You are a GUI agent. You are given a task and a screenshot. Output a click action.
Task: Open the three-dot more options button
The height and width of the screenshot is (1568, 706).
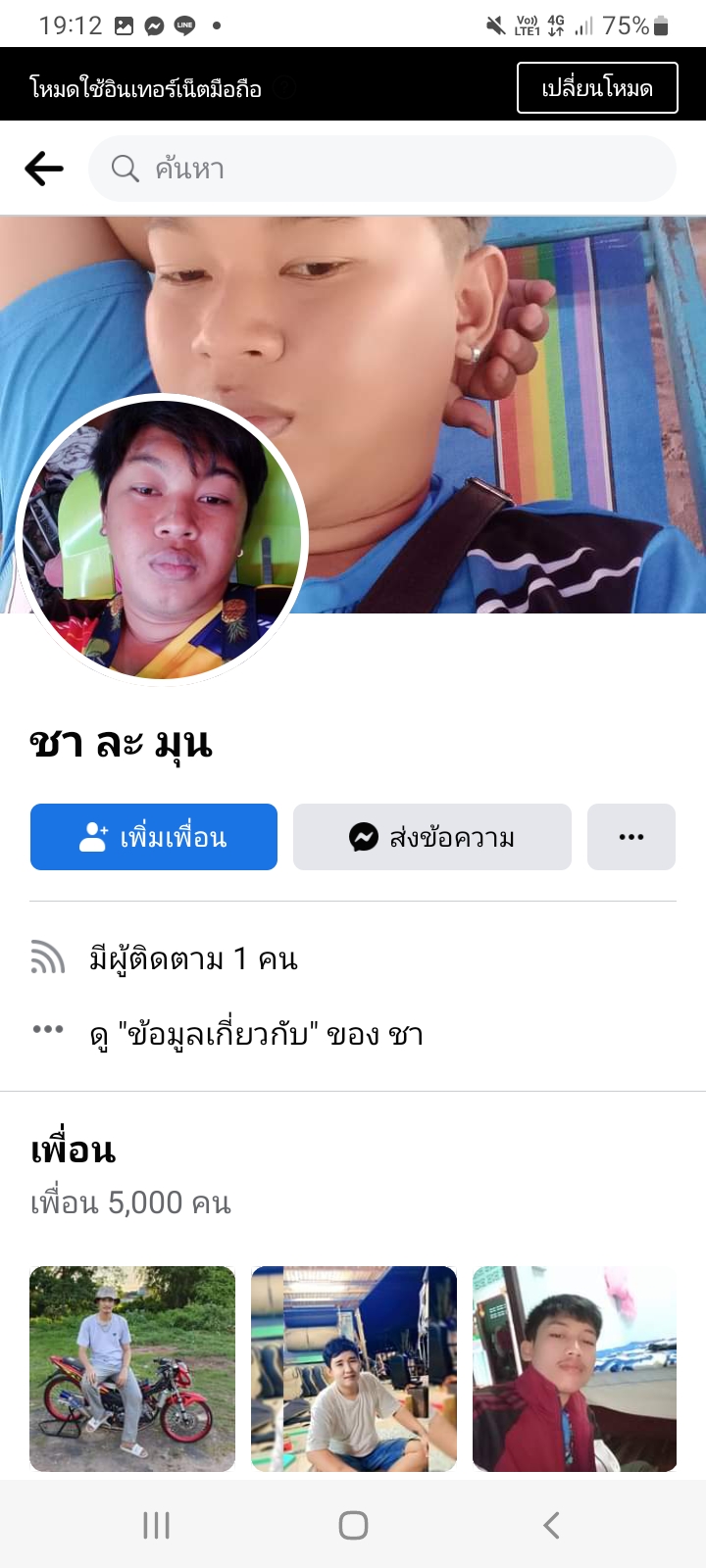631,837
